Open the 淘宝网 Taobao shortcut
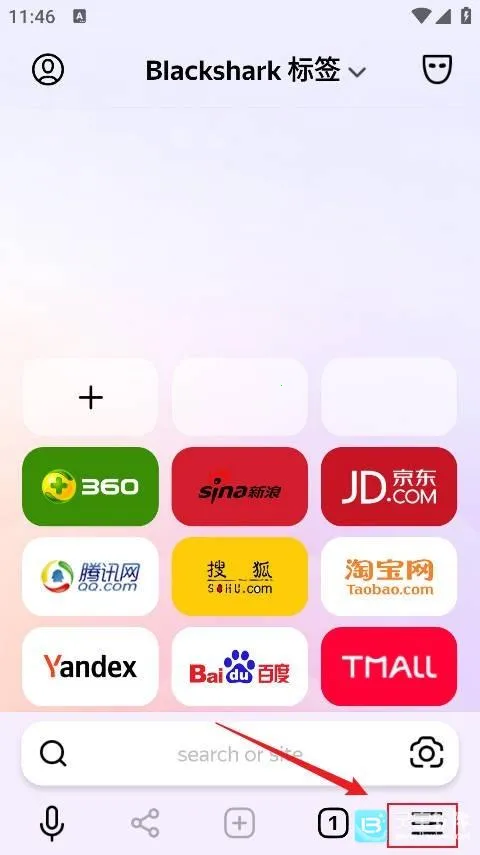 coord(389,576)
